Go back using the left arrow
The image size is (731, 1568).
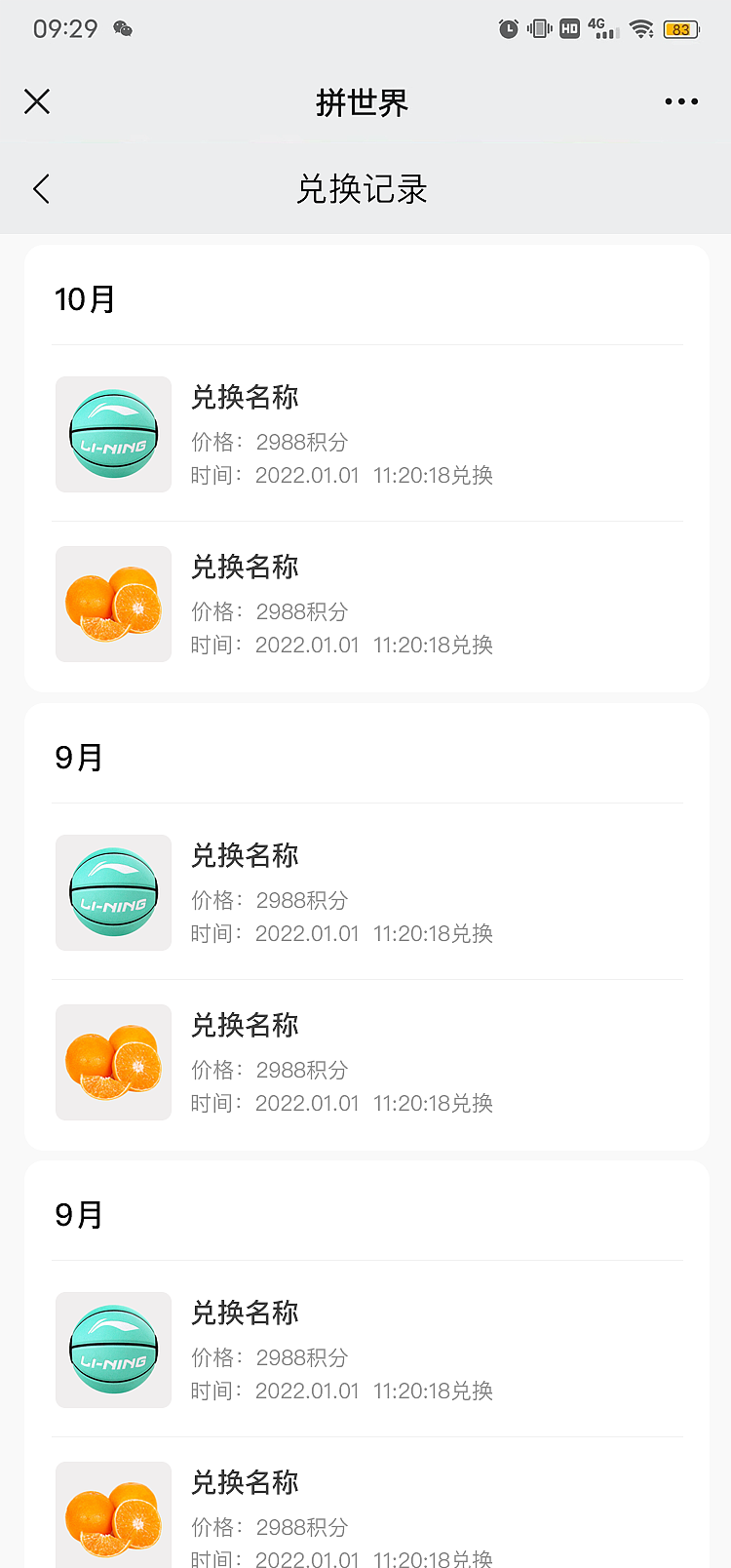40,189
